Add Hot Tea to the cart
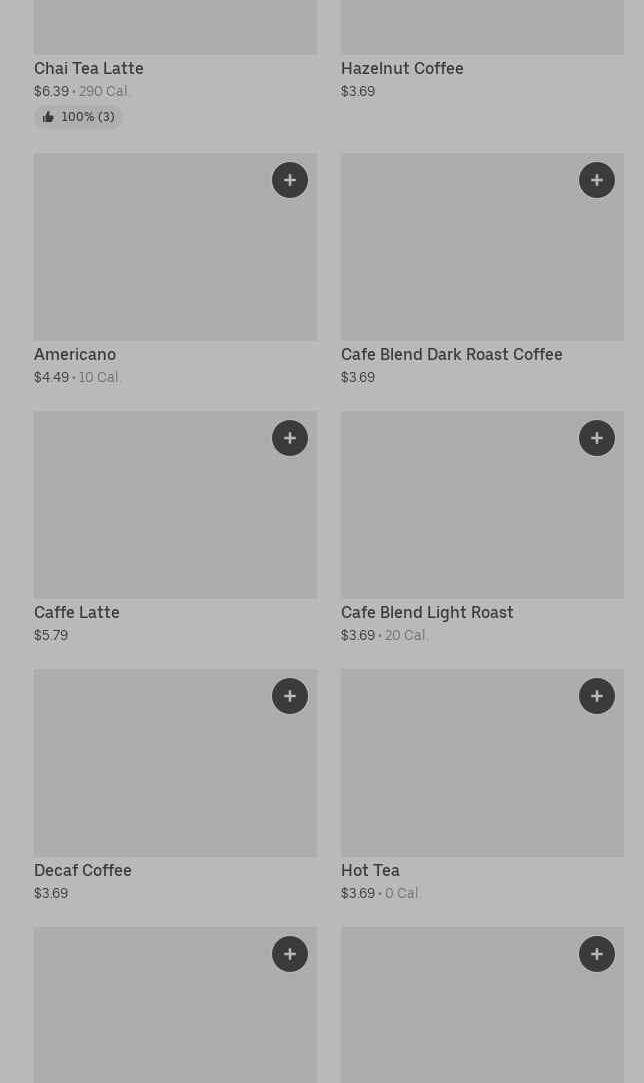Image resolution: width=644 pixels, height=1083 pixels. 597,696
